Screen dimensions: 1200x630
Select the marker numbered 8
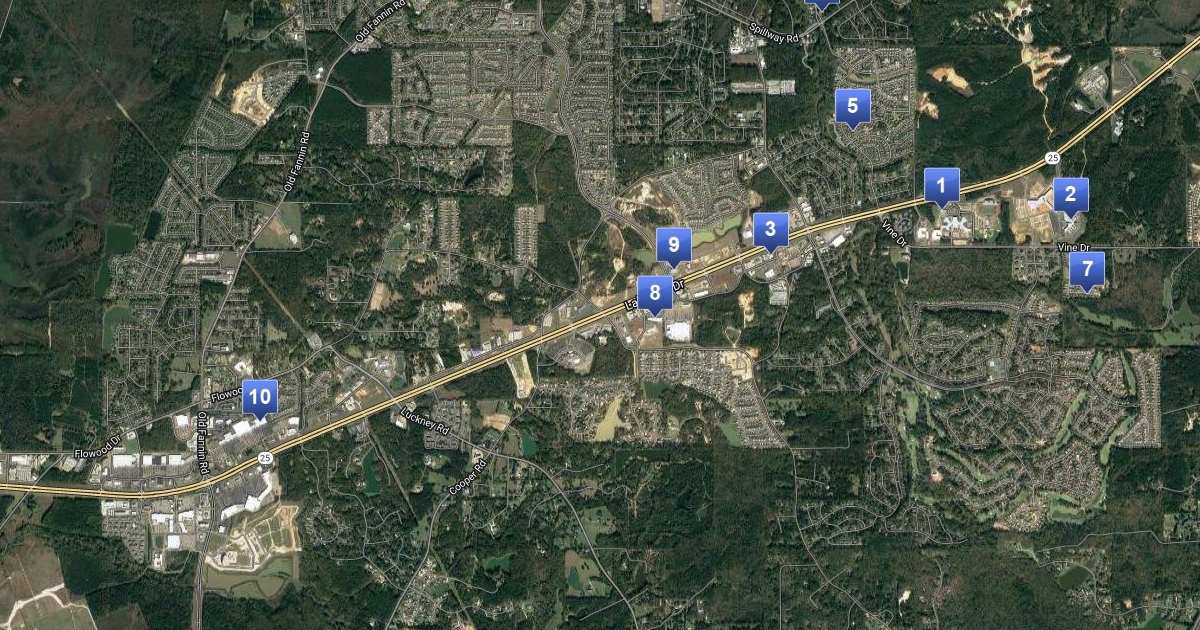[655, 294]
